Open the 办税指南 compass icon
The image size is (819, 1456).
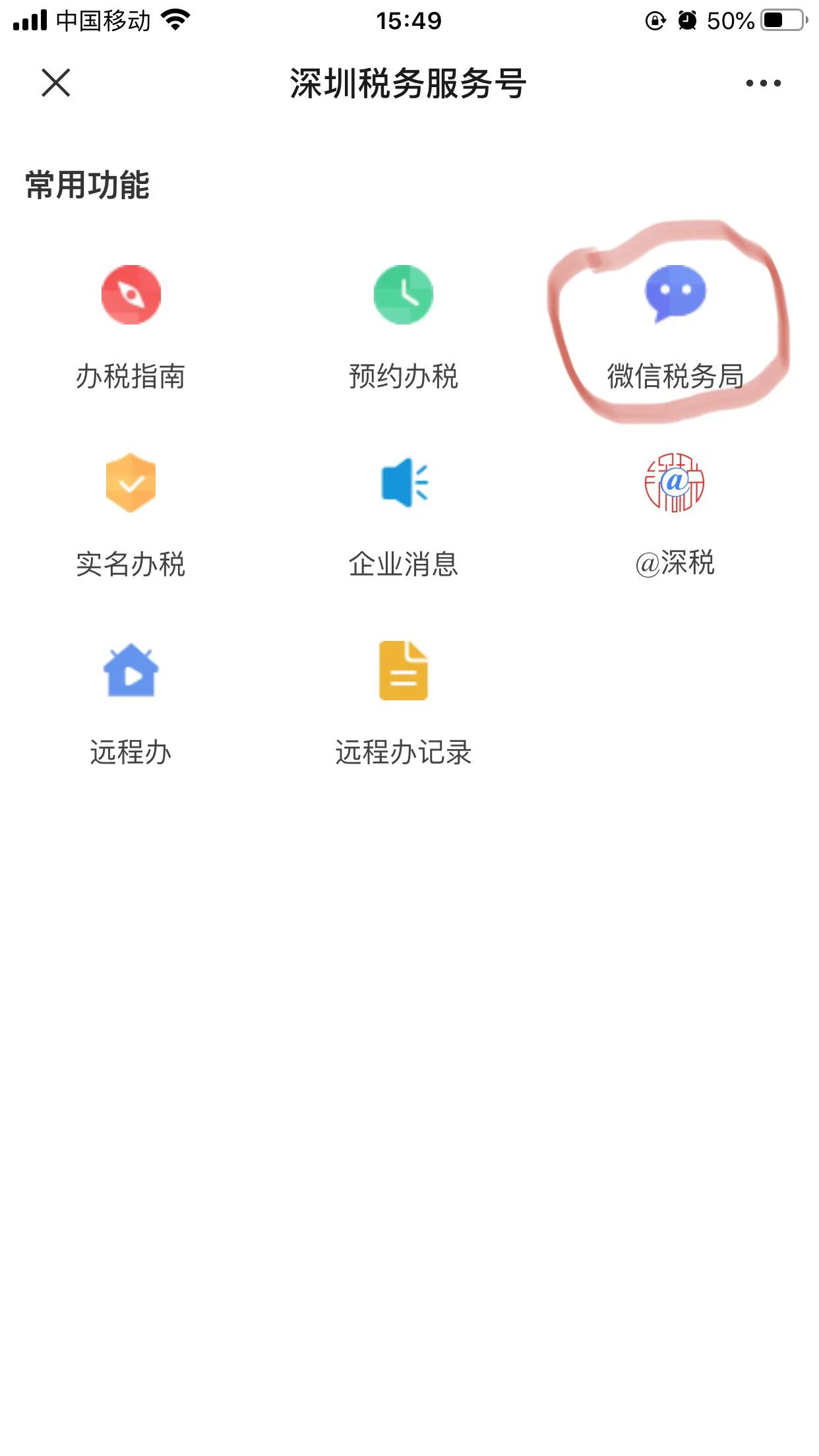[130, 295]
